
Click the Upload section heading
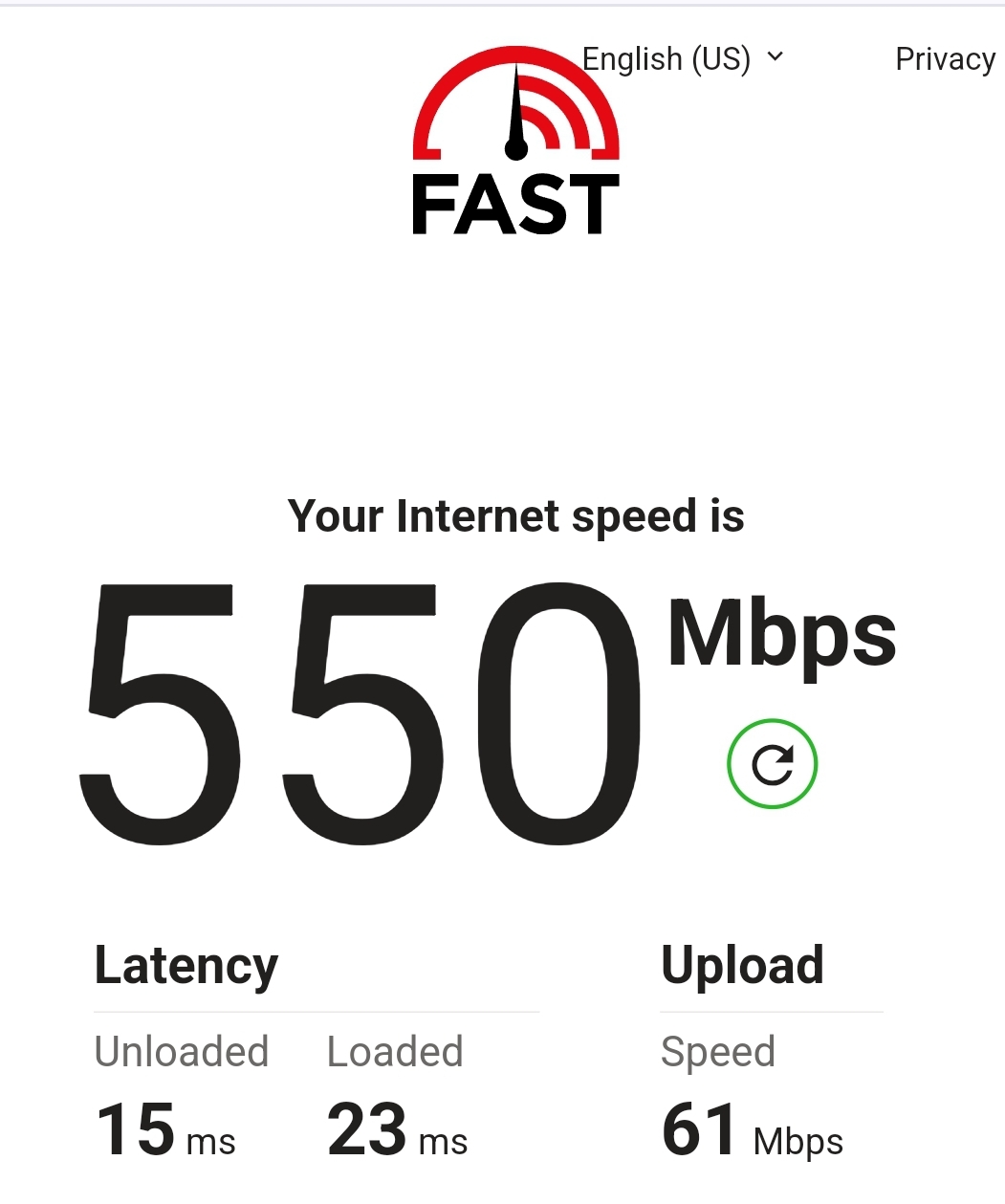click(x=743, y=965)
